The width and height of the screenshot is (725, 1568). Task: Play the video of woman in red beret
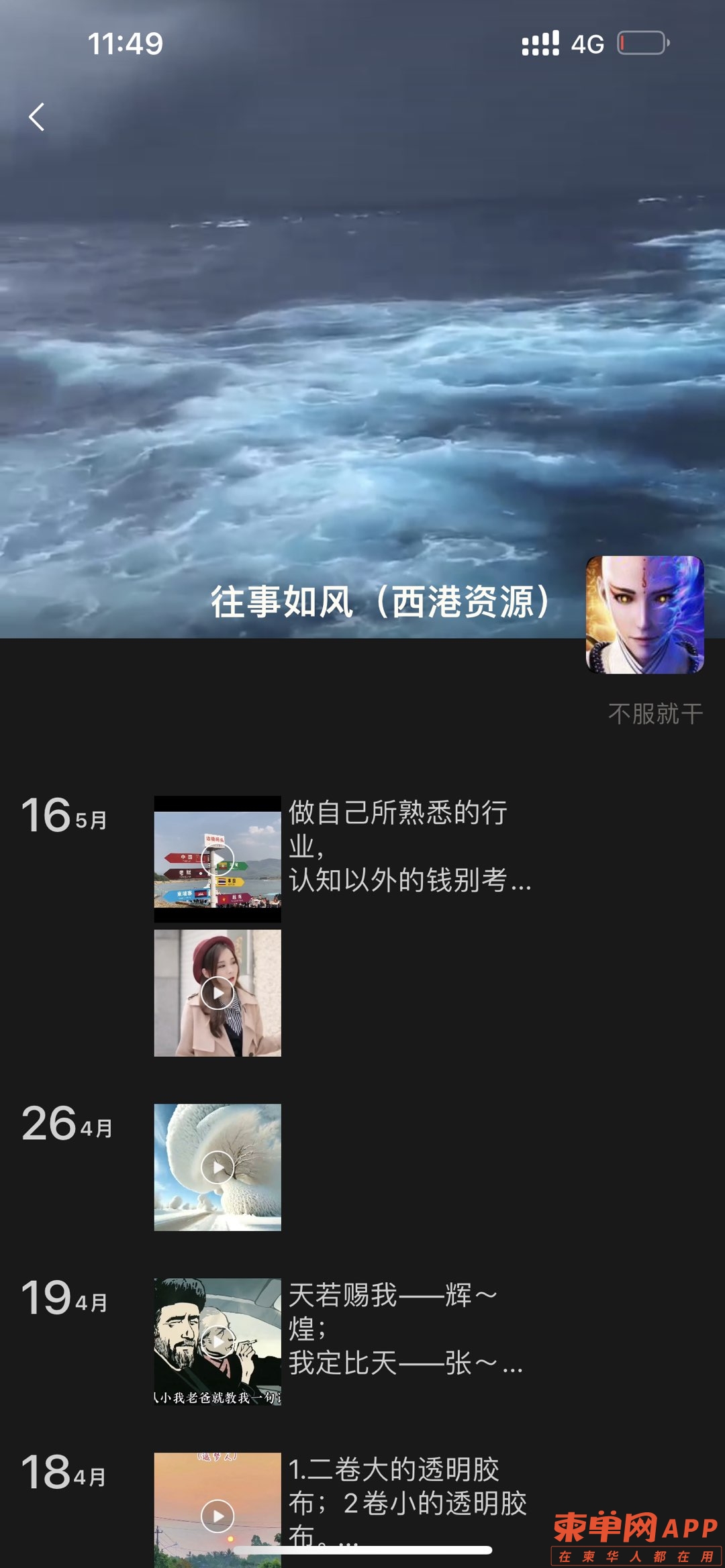pos(217,992)
